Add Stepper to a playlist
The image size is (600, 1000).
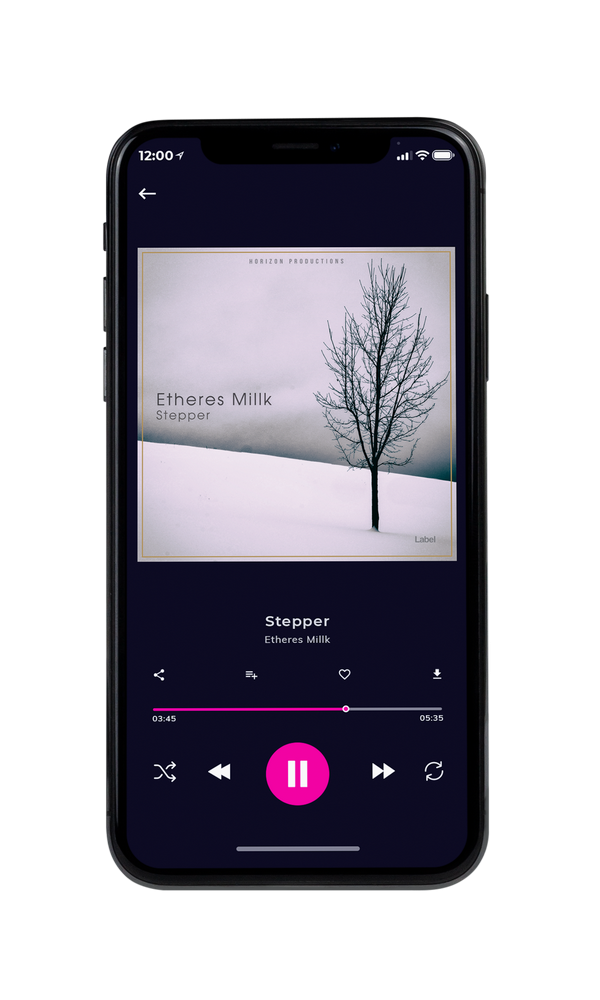pyautogui.click(x=251, y=675)
